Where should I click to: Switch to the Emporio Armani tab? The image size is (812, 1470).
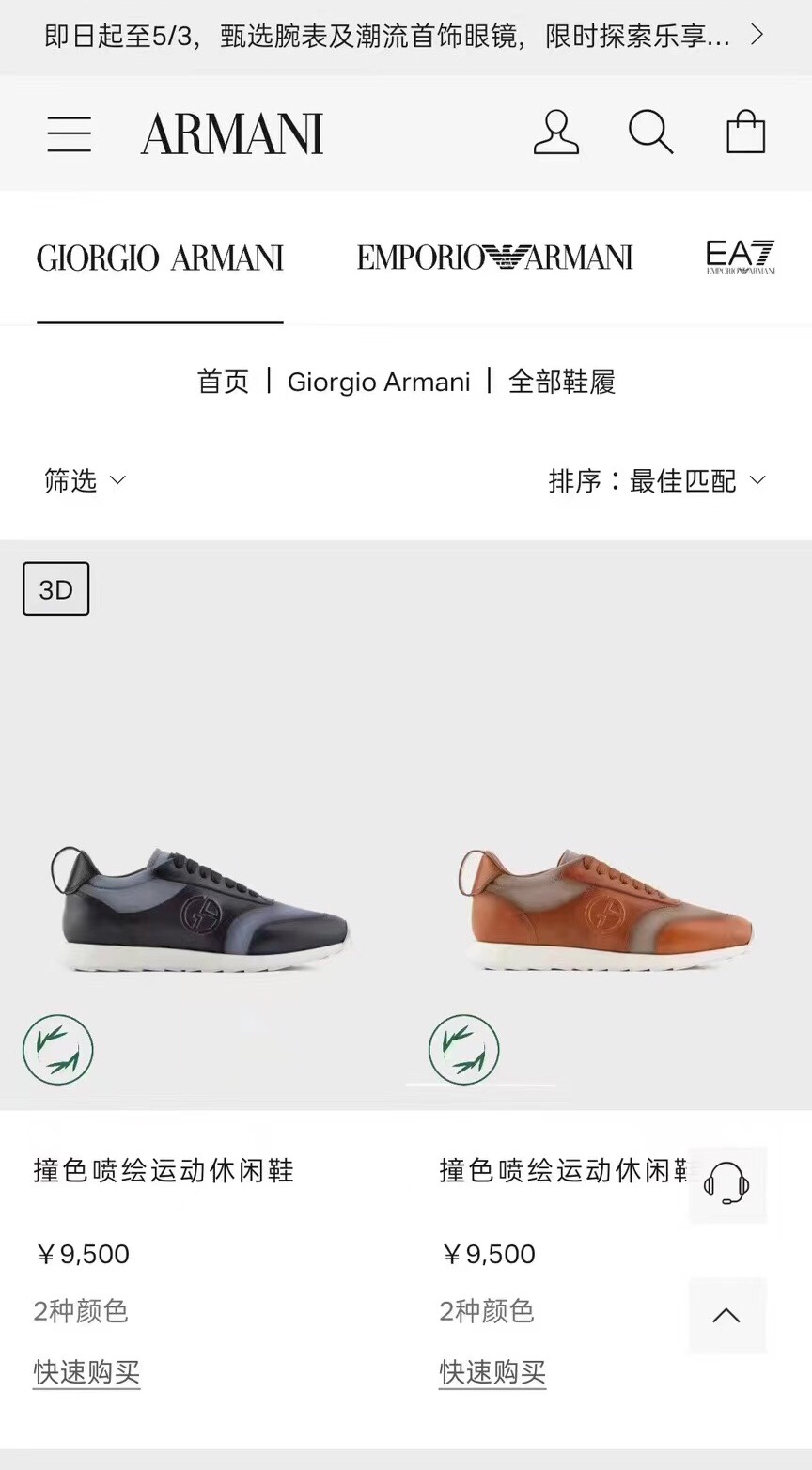tap(494, 258)
